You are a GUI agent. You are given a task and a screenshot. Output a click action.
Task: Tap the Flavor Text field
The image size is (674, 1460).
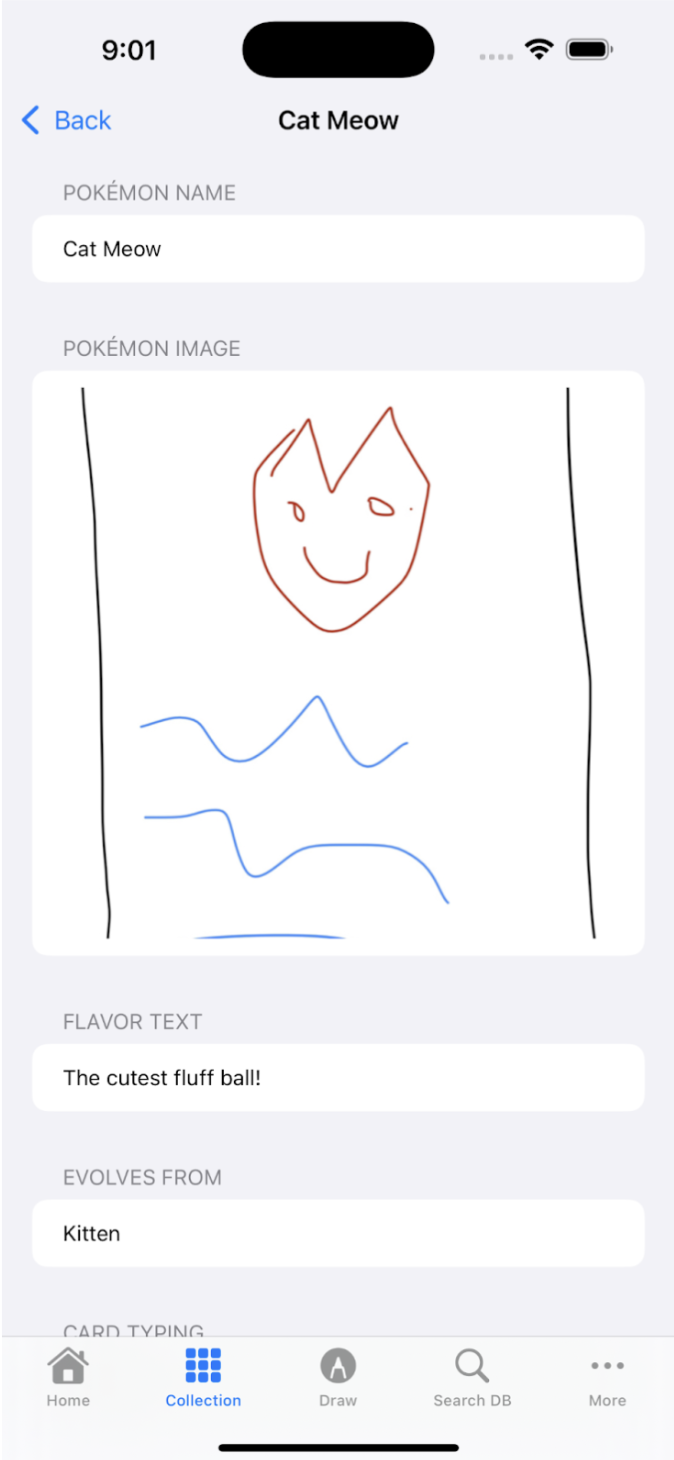click(338, 1078)
